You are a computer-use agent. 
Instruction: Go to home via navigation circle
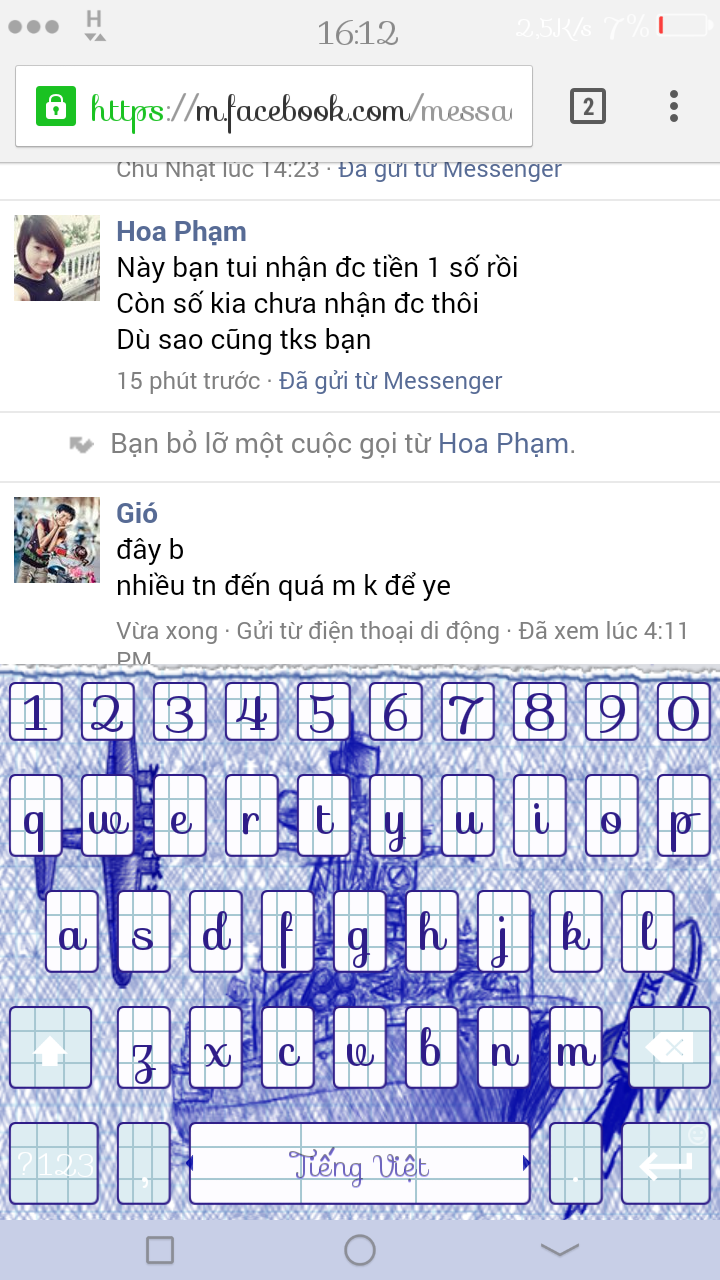360,1250
